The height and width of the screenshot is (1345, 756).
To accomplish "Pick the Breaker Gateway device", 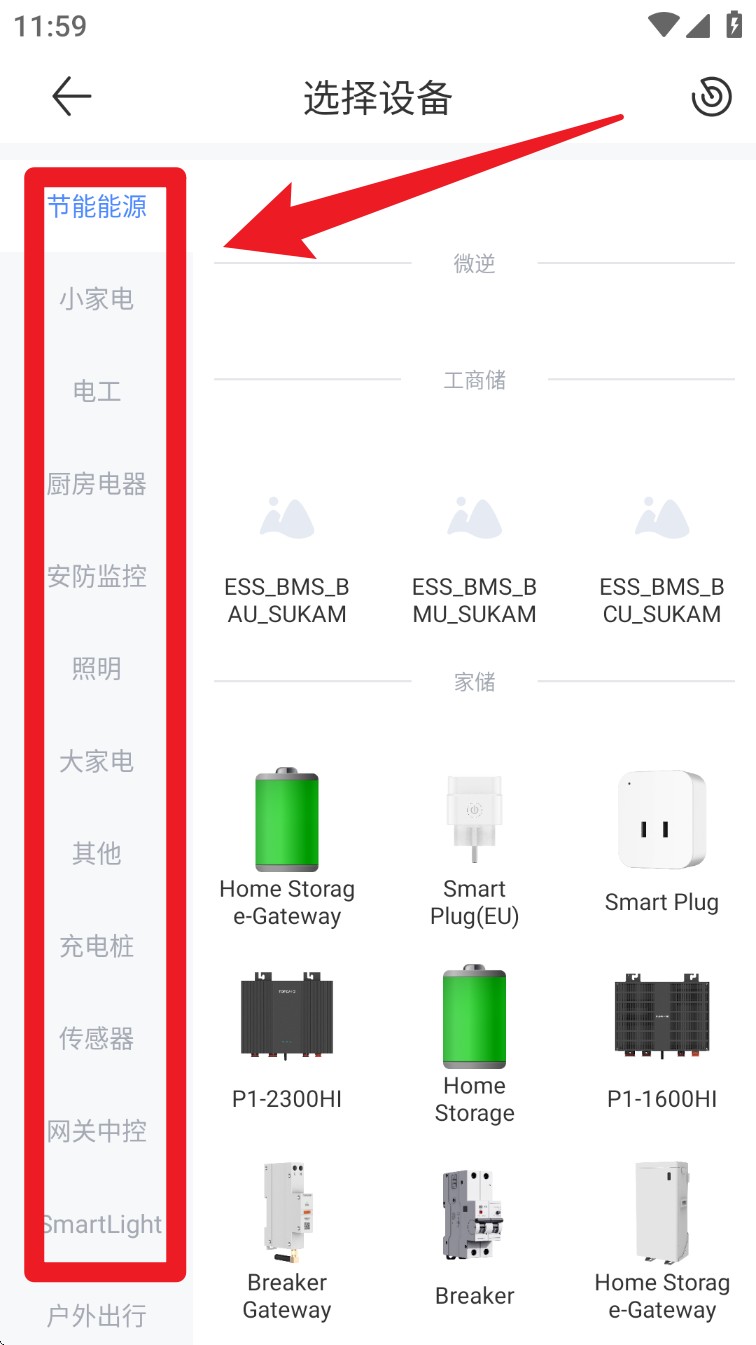I will [x=287, y=1240].
